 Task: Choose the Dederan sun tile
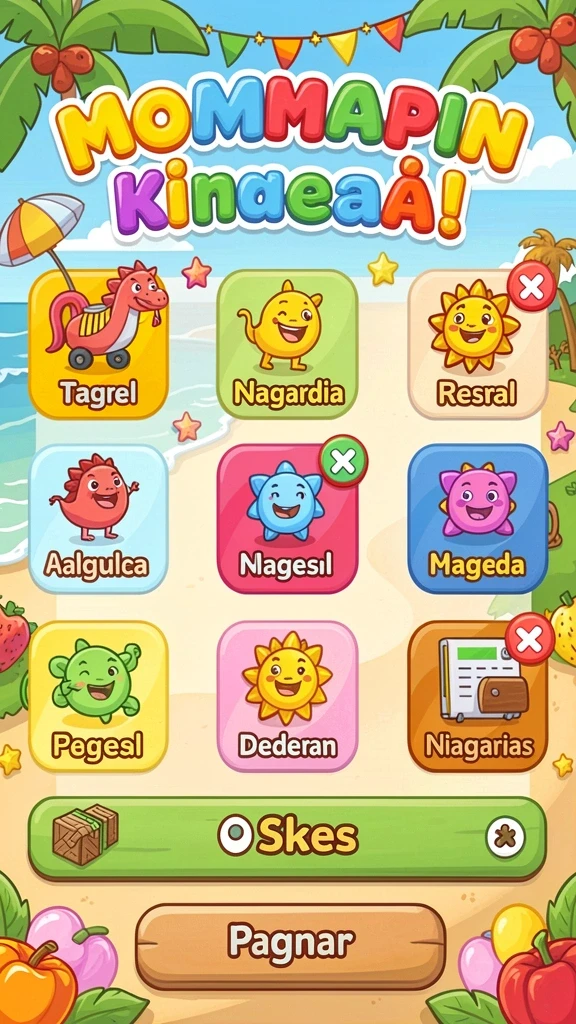[x=287, y=696]
